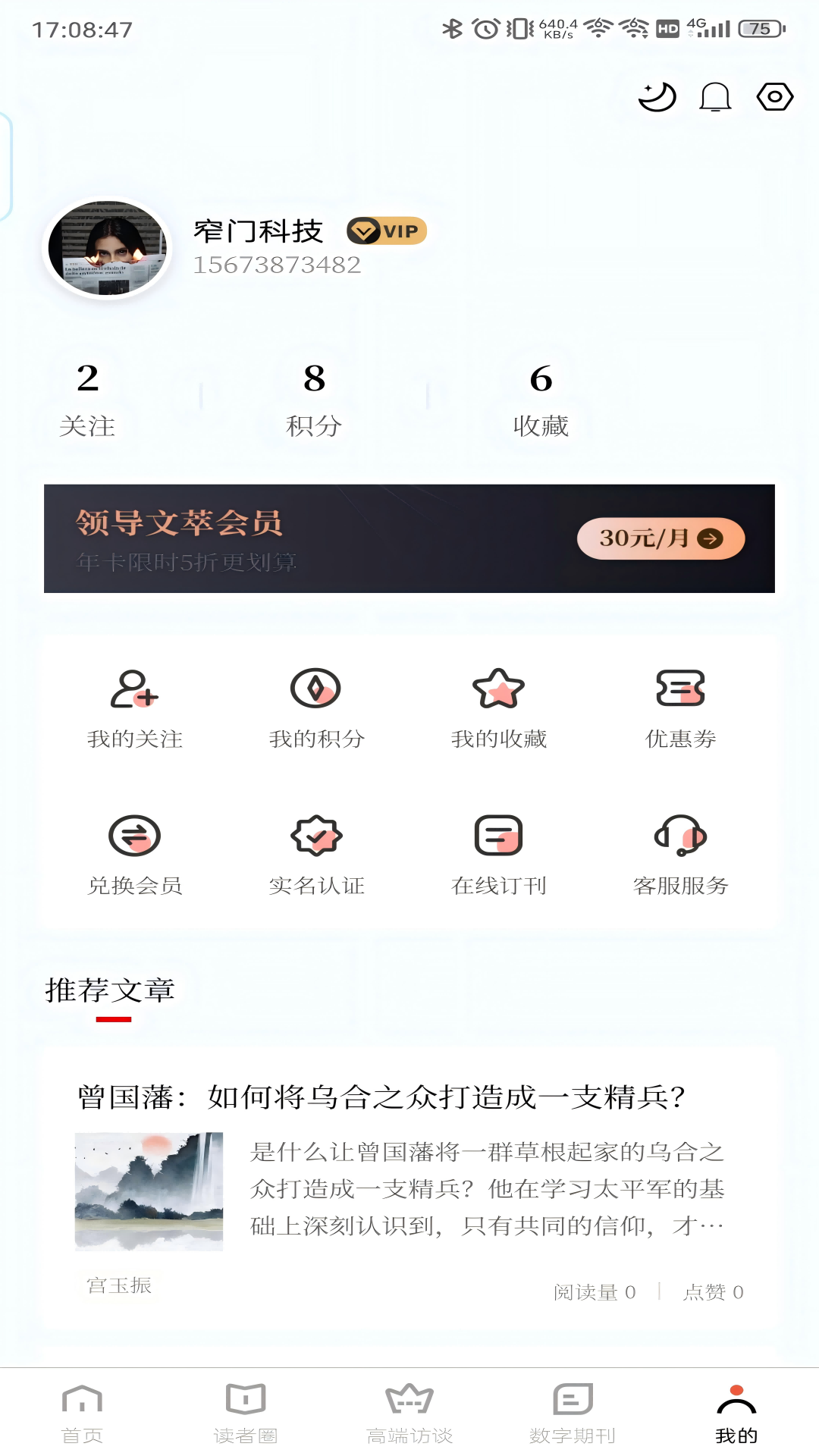Switch to the 首页 tab
819x1456 pixels.
(82, 1412)
